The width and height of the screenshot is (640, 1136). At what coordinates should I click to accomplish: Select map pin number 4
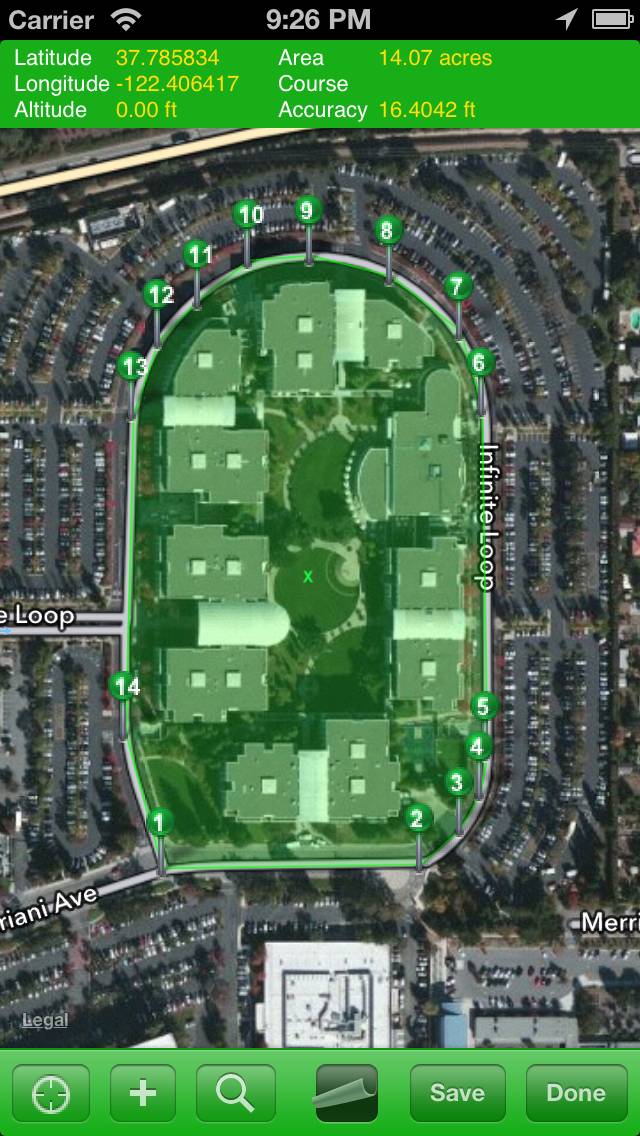[x=478, y=746]
